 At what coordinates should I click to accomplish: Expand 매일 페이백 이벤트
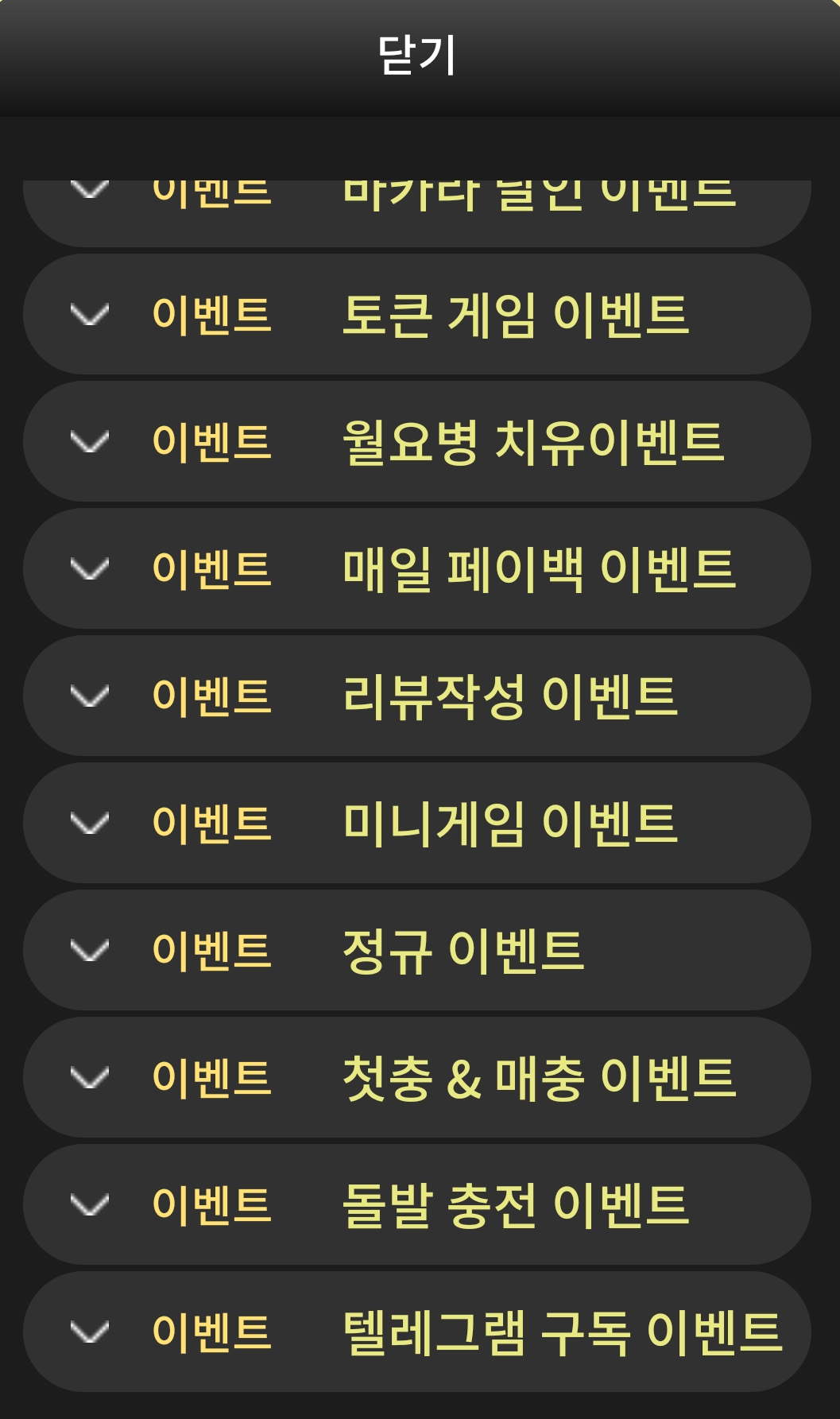[x=417, y=568]
